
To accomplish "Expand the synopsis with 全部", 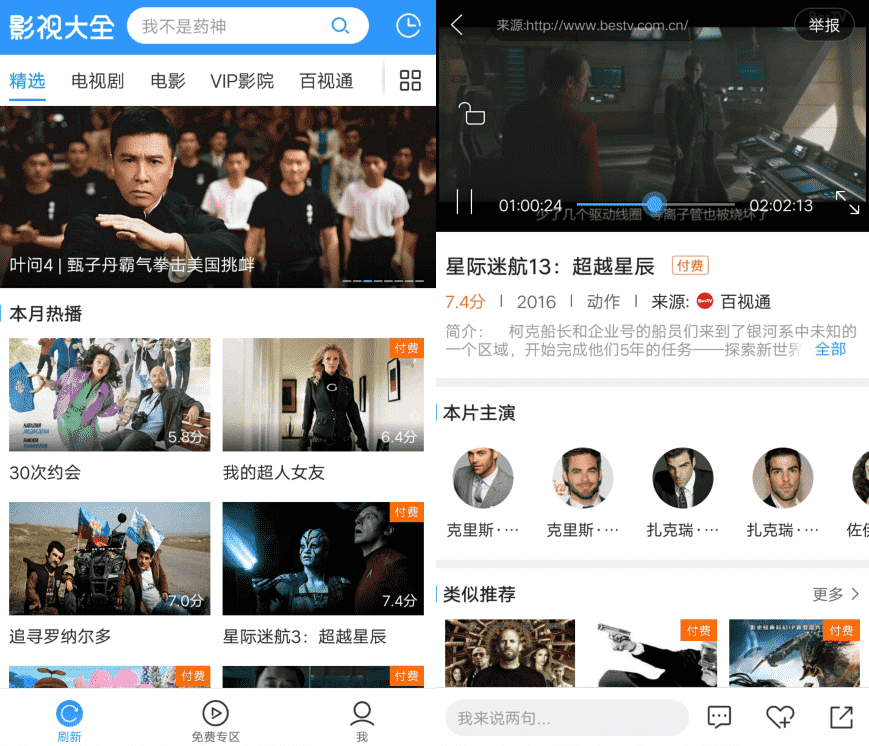I will [830, 349].
